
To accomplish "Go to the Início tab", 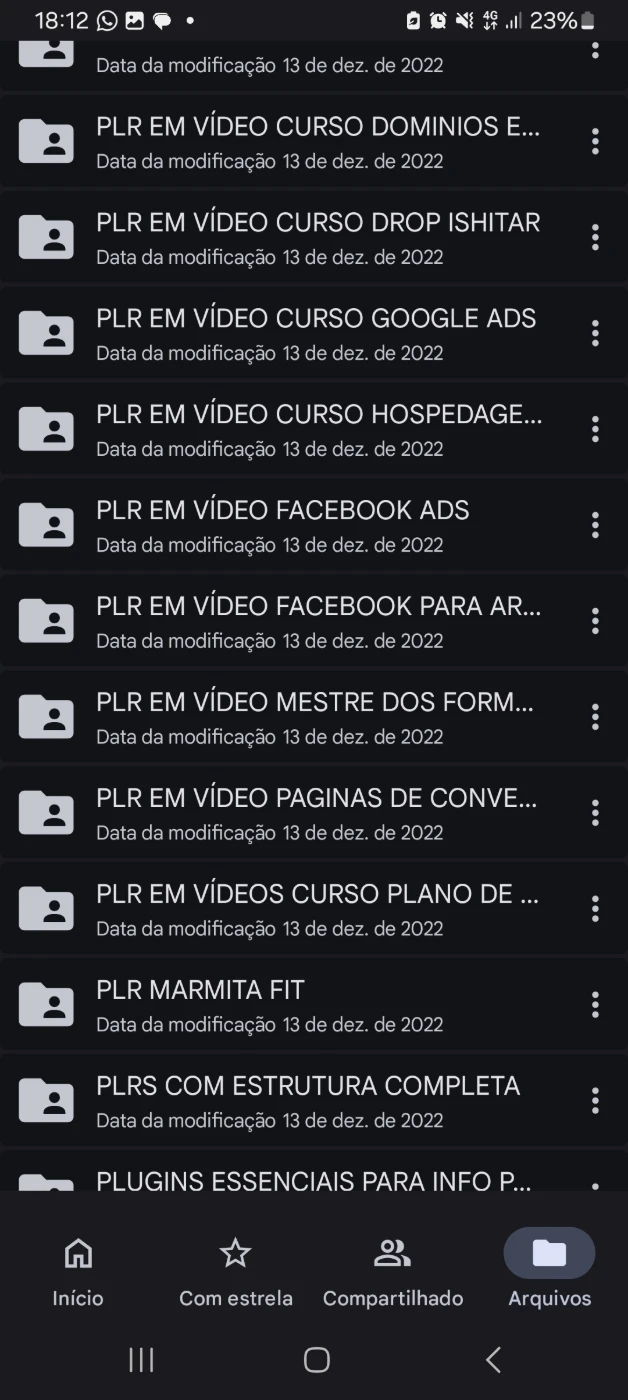I will [78, 1270].
